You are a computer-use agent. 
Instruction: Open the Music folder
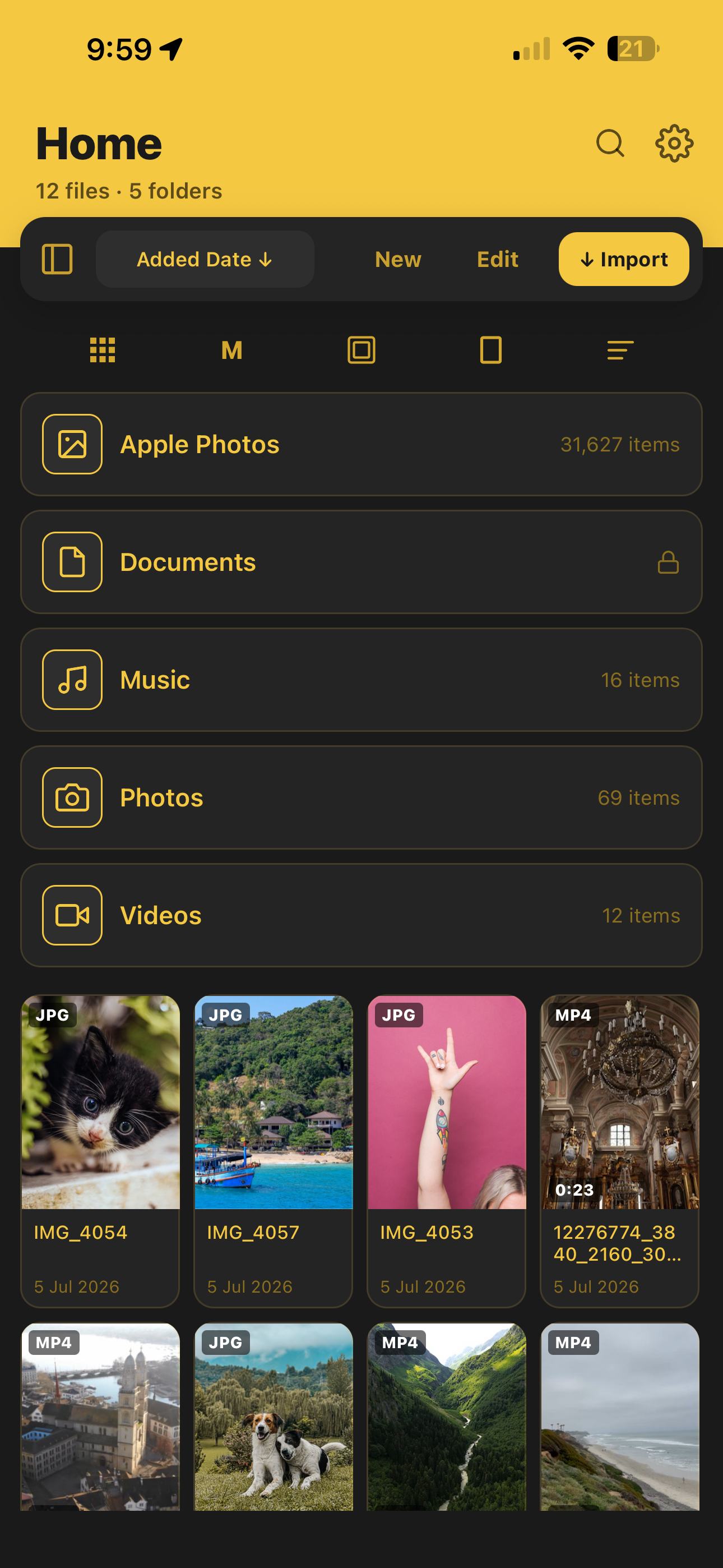(361, 680)
